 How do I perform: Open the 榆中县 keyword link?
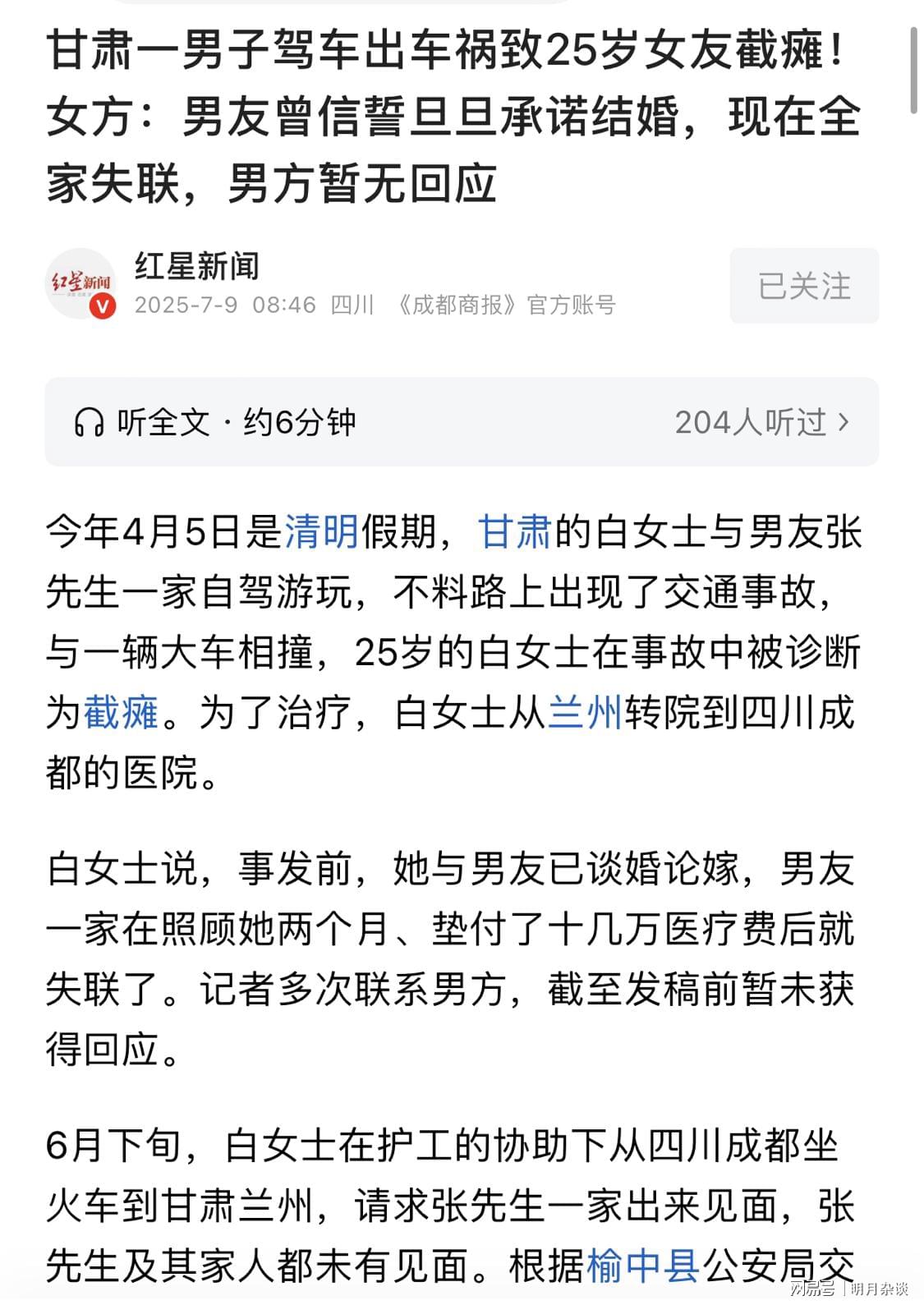[642, 1266]
